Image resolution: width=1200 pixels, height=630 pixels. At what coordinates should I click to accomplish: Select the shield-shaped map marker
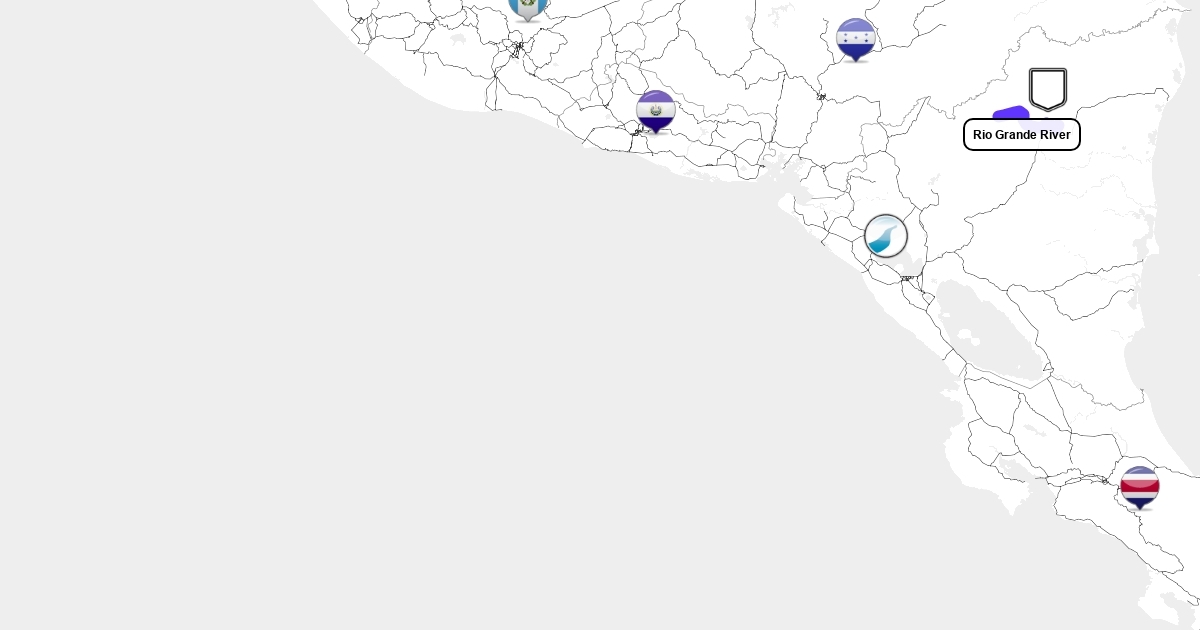1048,89
